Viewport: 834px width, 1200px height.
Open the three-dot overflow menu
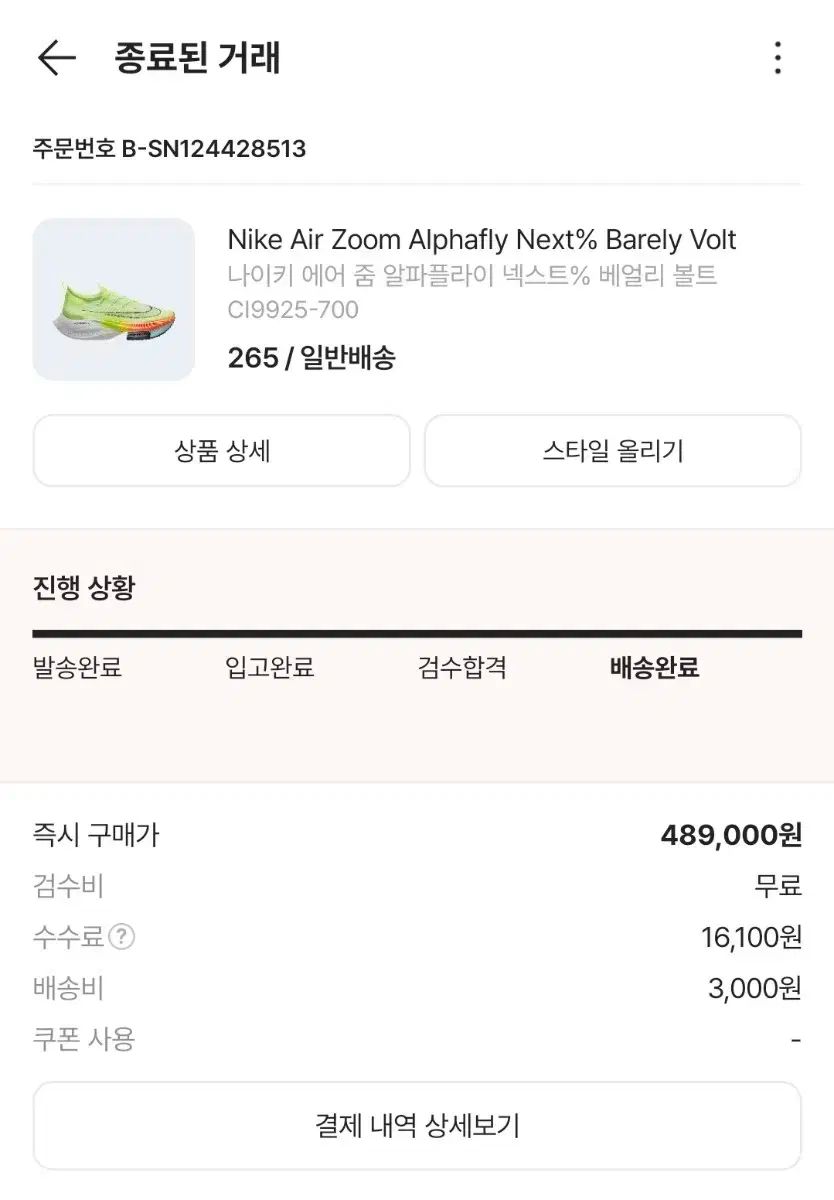pos(777,58)
